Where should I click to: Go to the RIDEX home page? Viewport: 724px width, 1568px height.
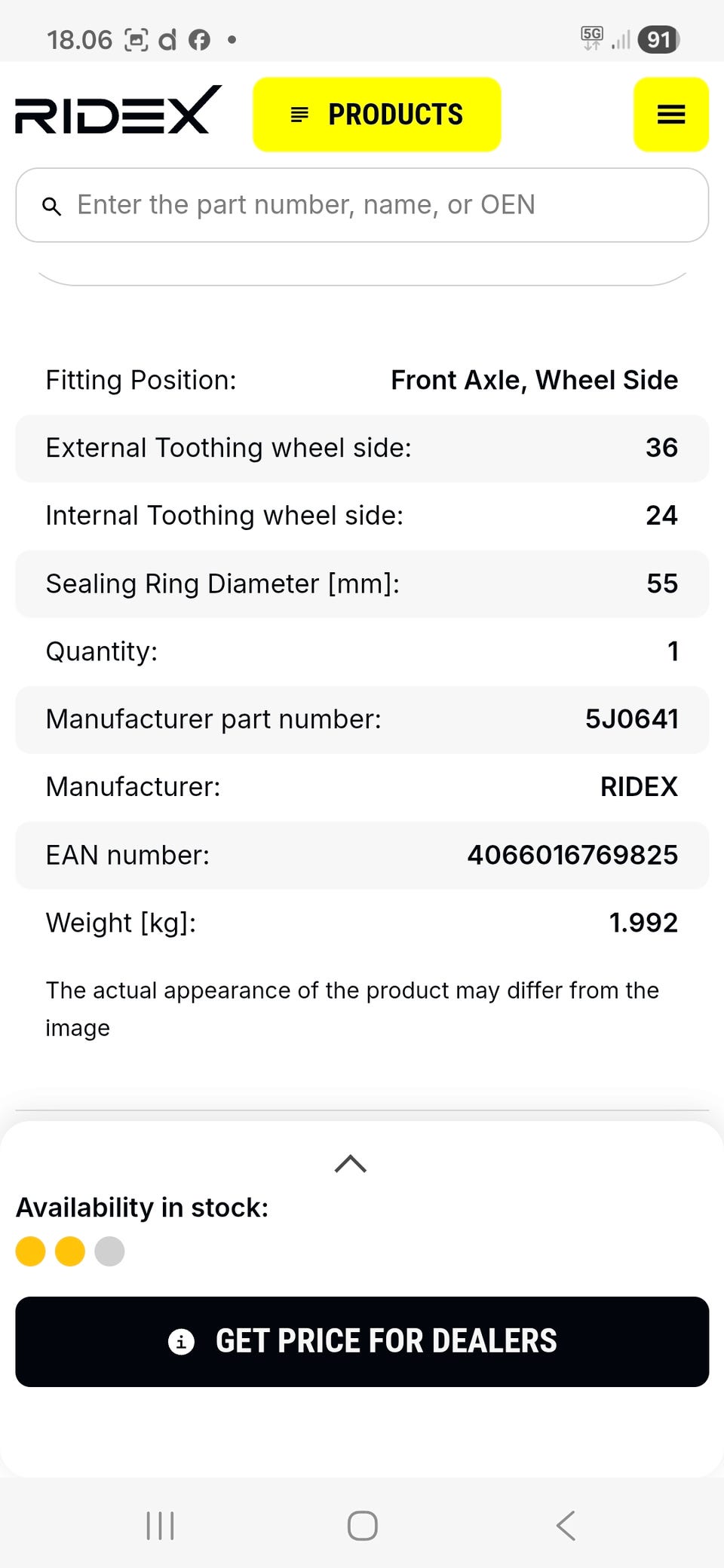pyautogui.click(x=118, y=111)
